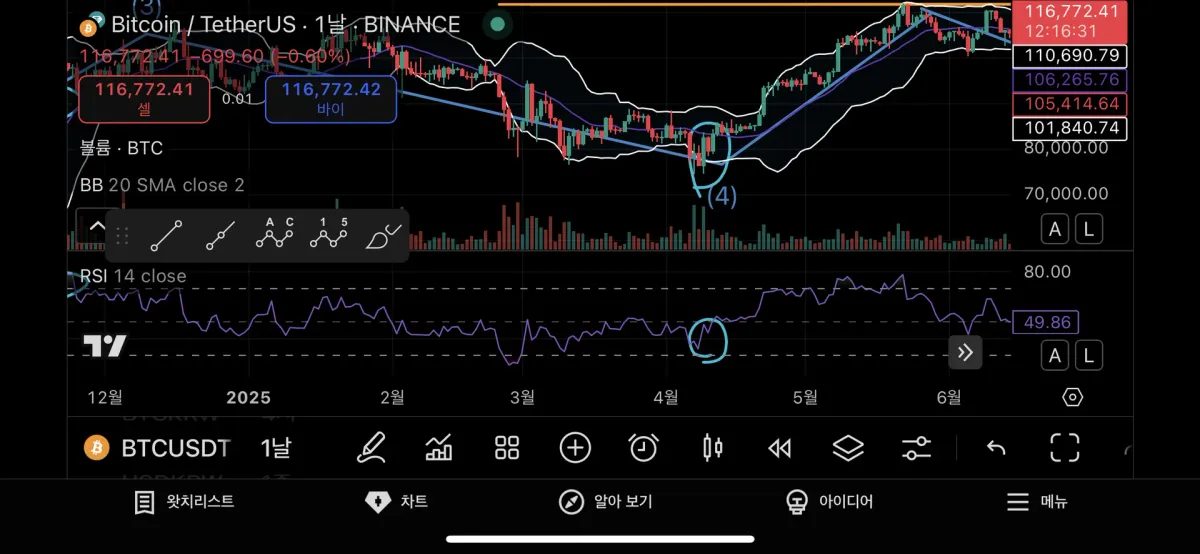Change the 1날 chart interval

[276, 448]
